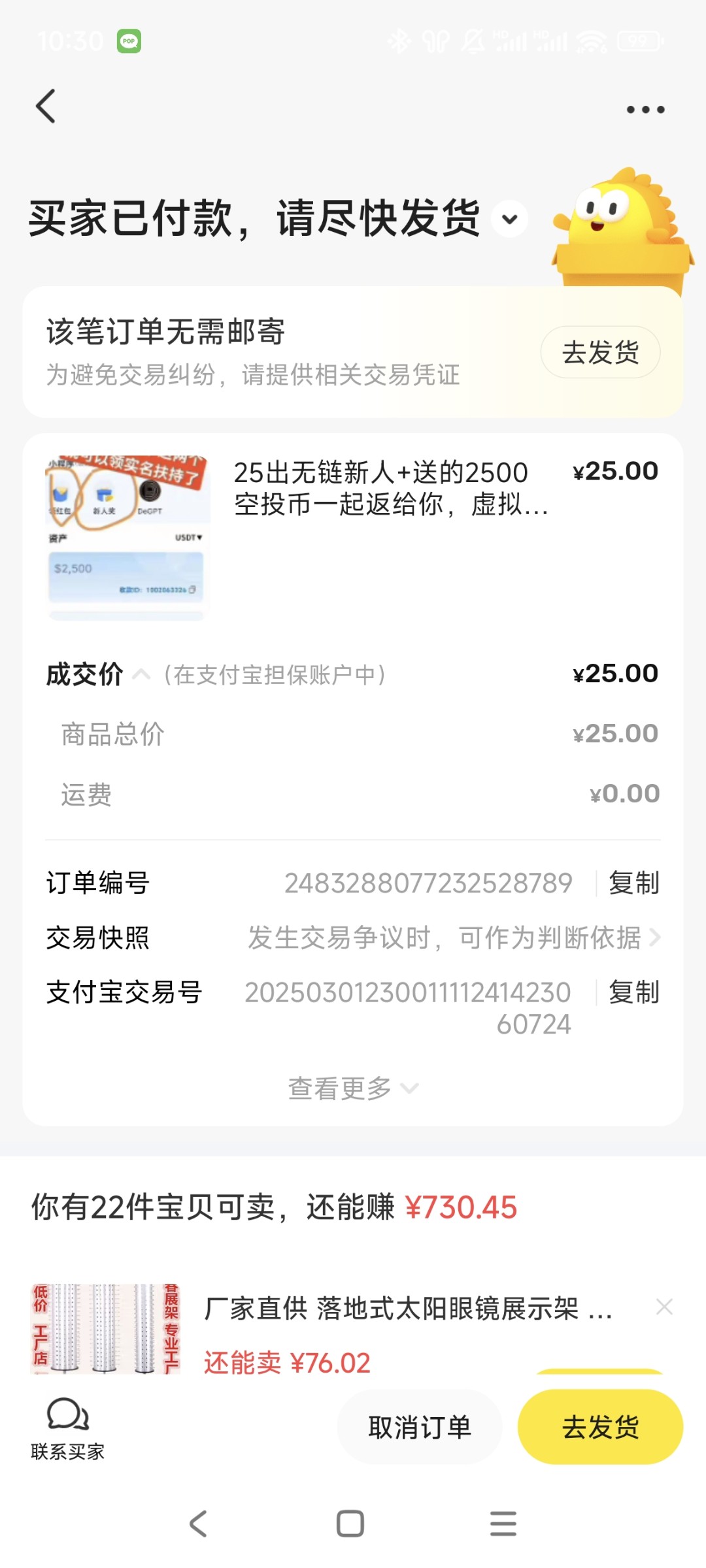
Task: Open the 25出无链新人 item thumbnail
Action: [x=127, y=538]
